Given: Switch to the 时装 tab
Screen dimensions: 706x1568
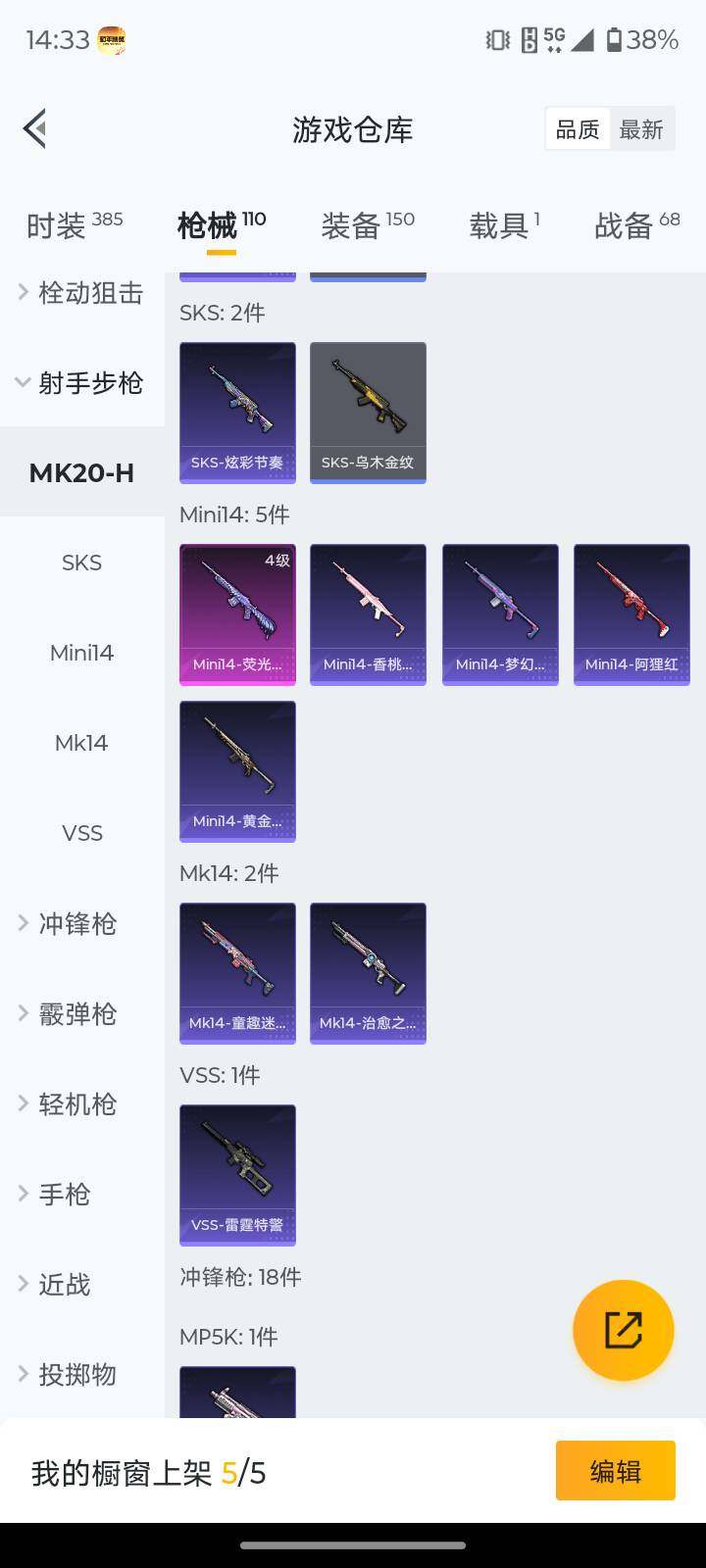Looking at the screenshot, I should click(x=75, y=225).
